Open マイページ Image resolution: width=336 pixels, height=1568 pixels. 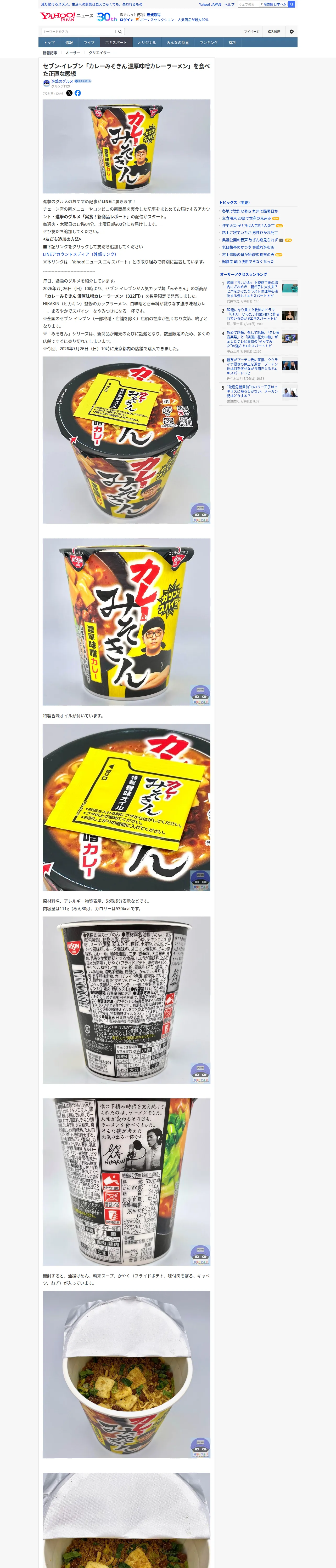click(x=252, y=32)
